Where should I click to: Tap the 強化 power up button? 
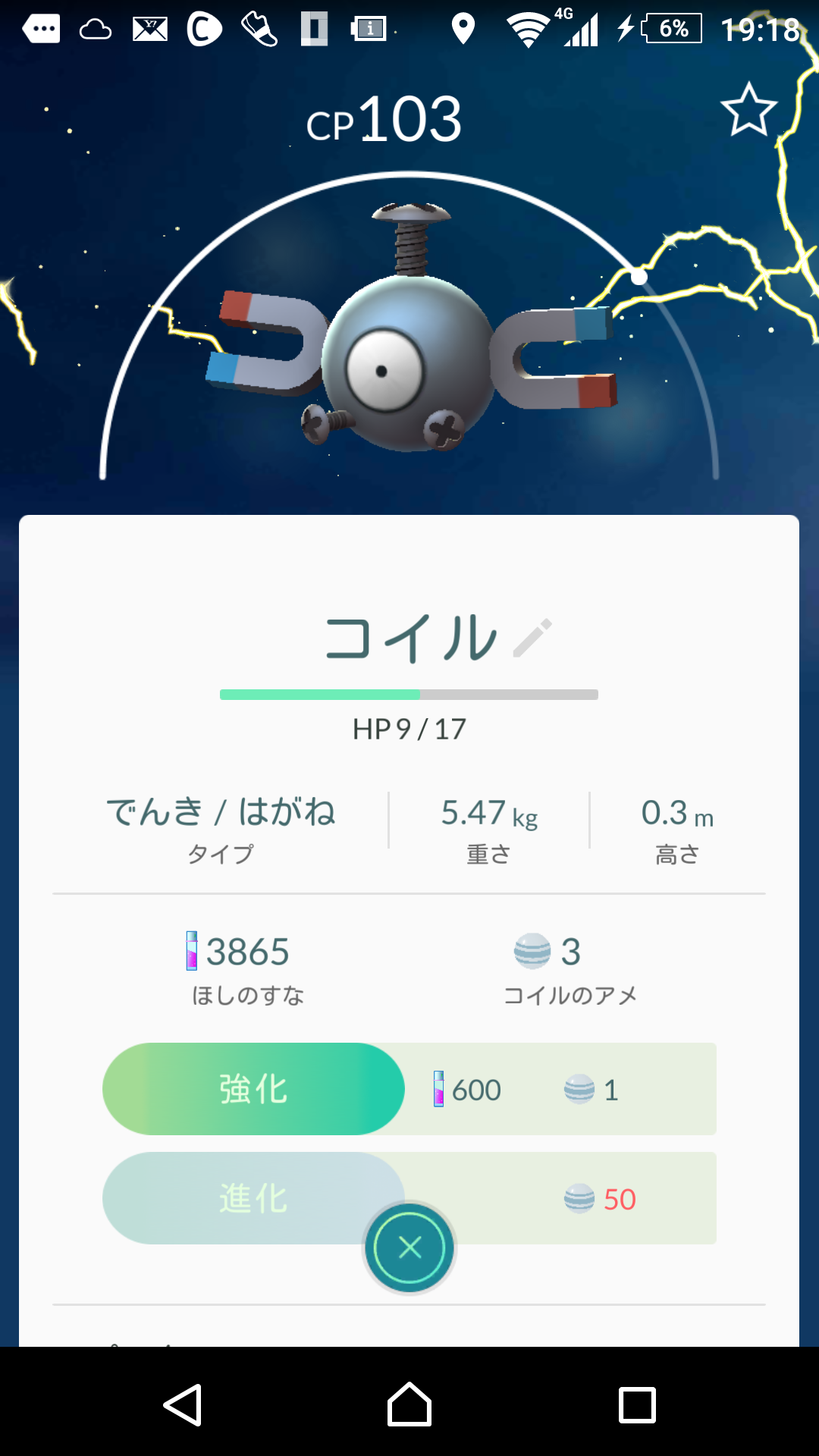[x=253, y=1089]
